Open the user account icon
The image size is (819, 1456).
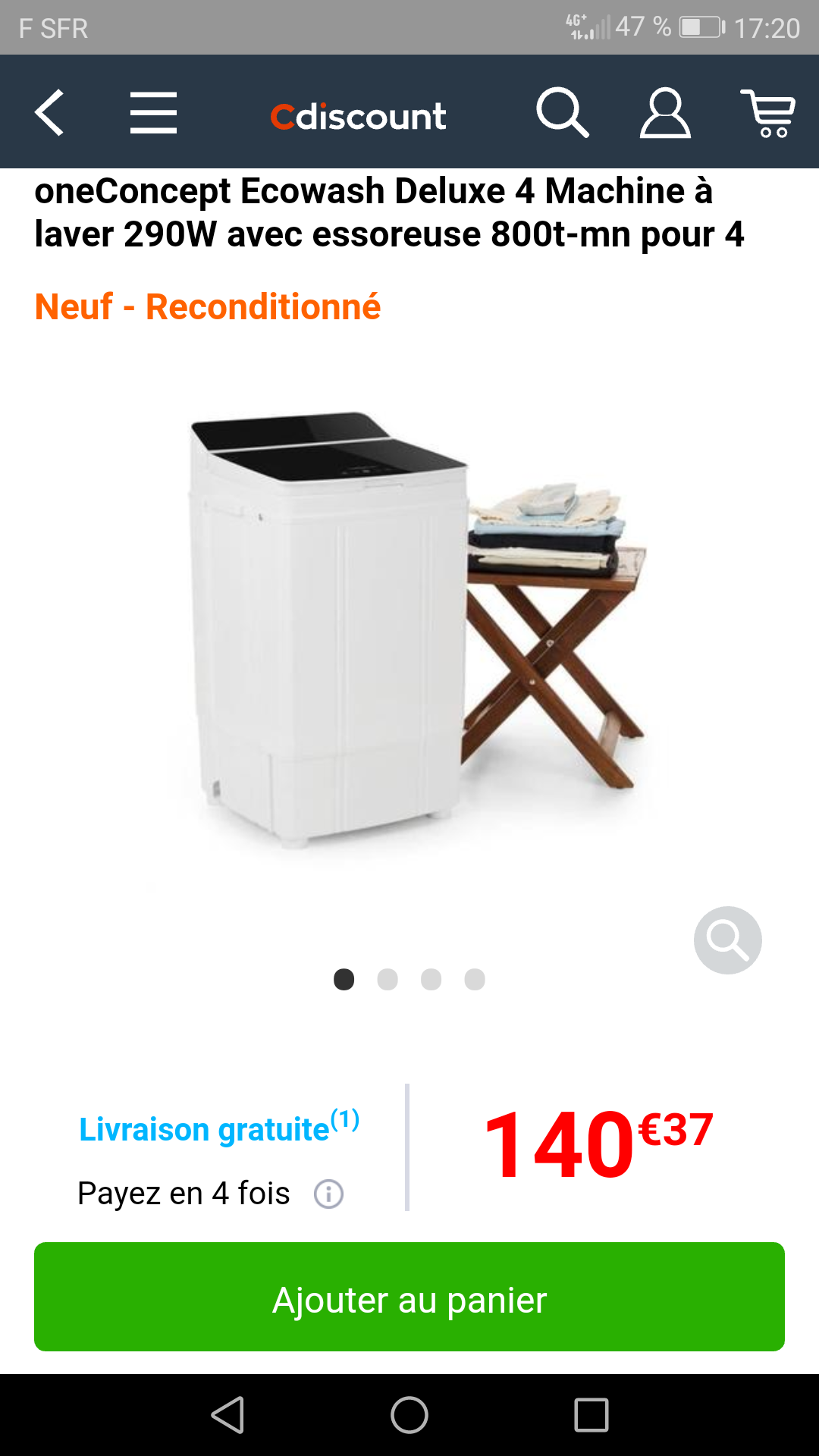tap(665, 113)
